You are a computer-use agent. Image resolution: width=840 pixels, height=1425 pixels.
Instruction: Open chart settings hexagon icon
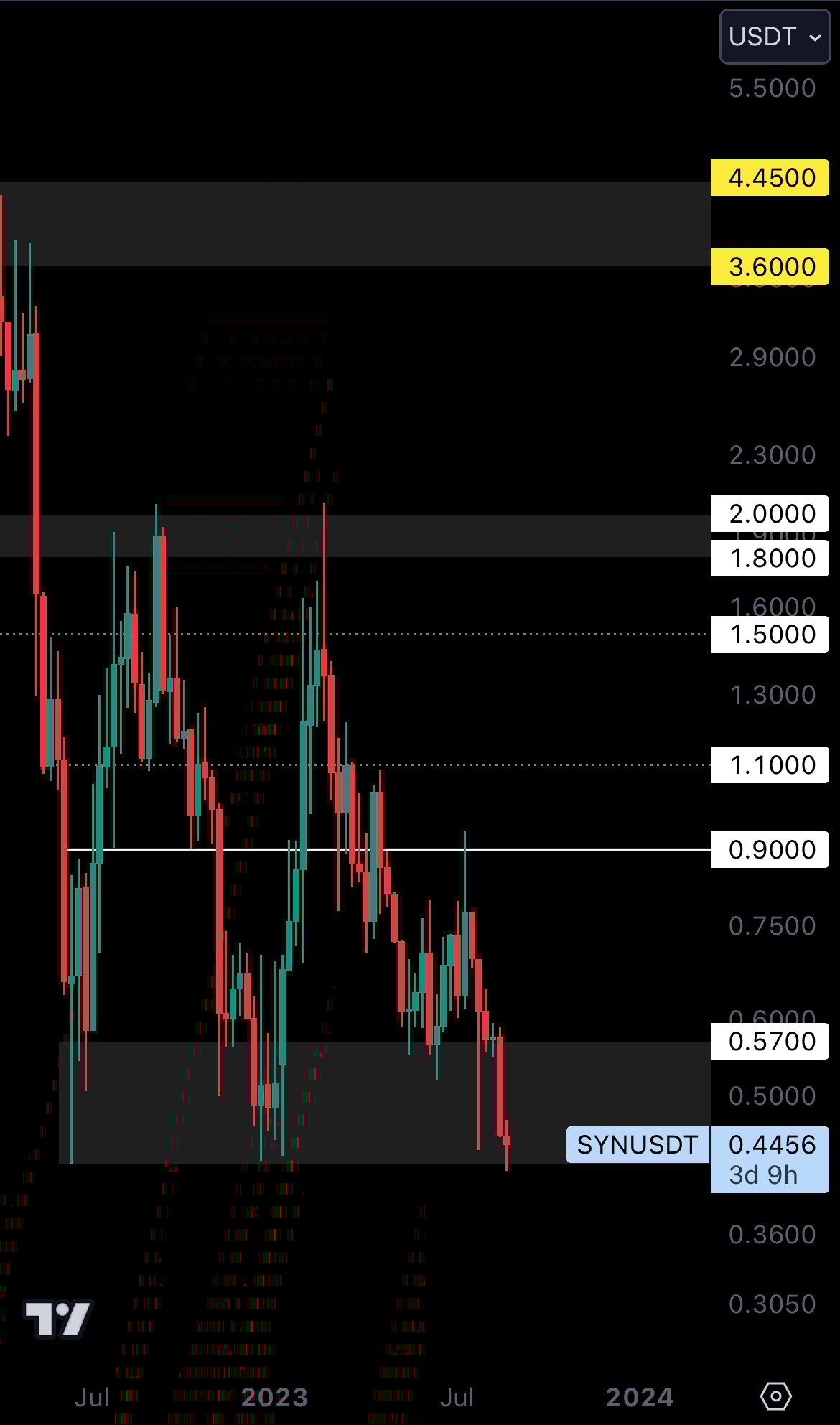775,1396
